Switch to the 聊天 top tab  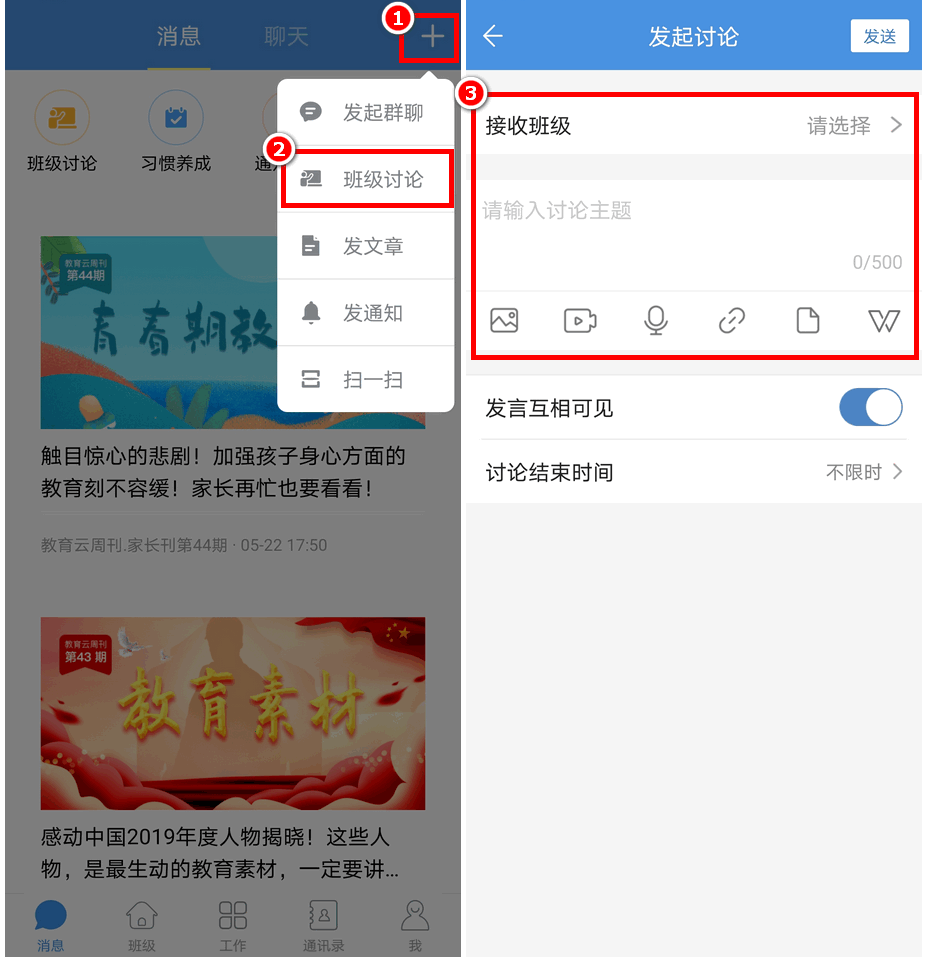286,38
